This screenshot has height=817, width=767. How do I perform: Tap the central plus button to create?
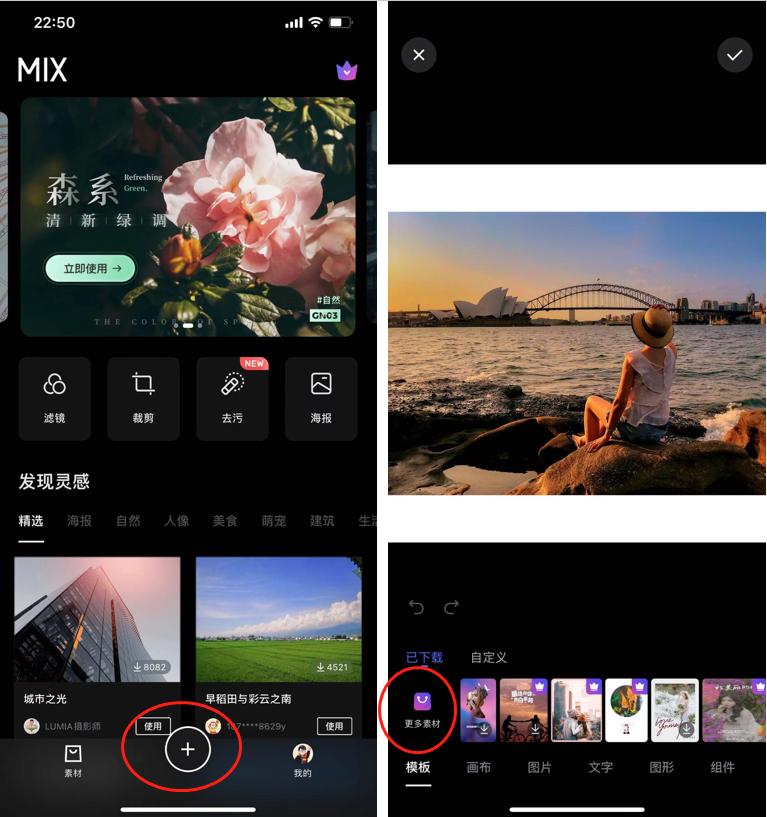click(x=186, y=748)
